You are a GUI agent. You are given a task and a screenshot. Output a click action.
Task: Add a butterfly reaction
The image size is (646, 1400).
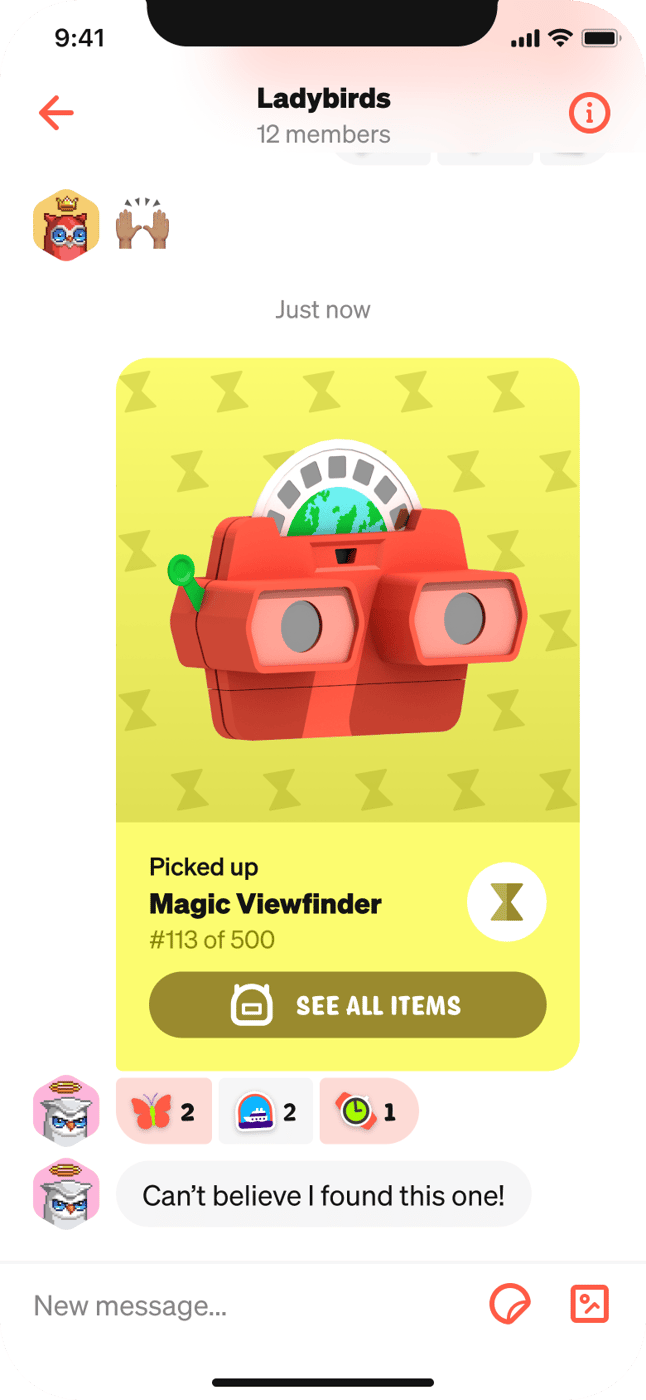pos(164,1111)
